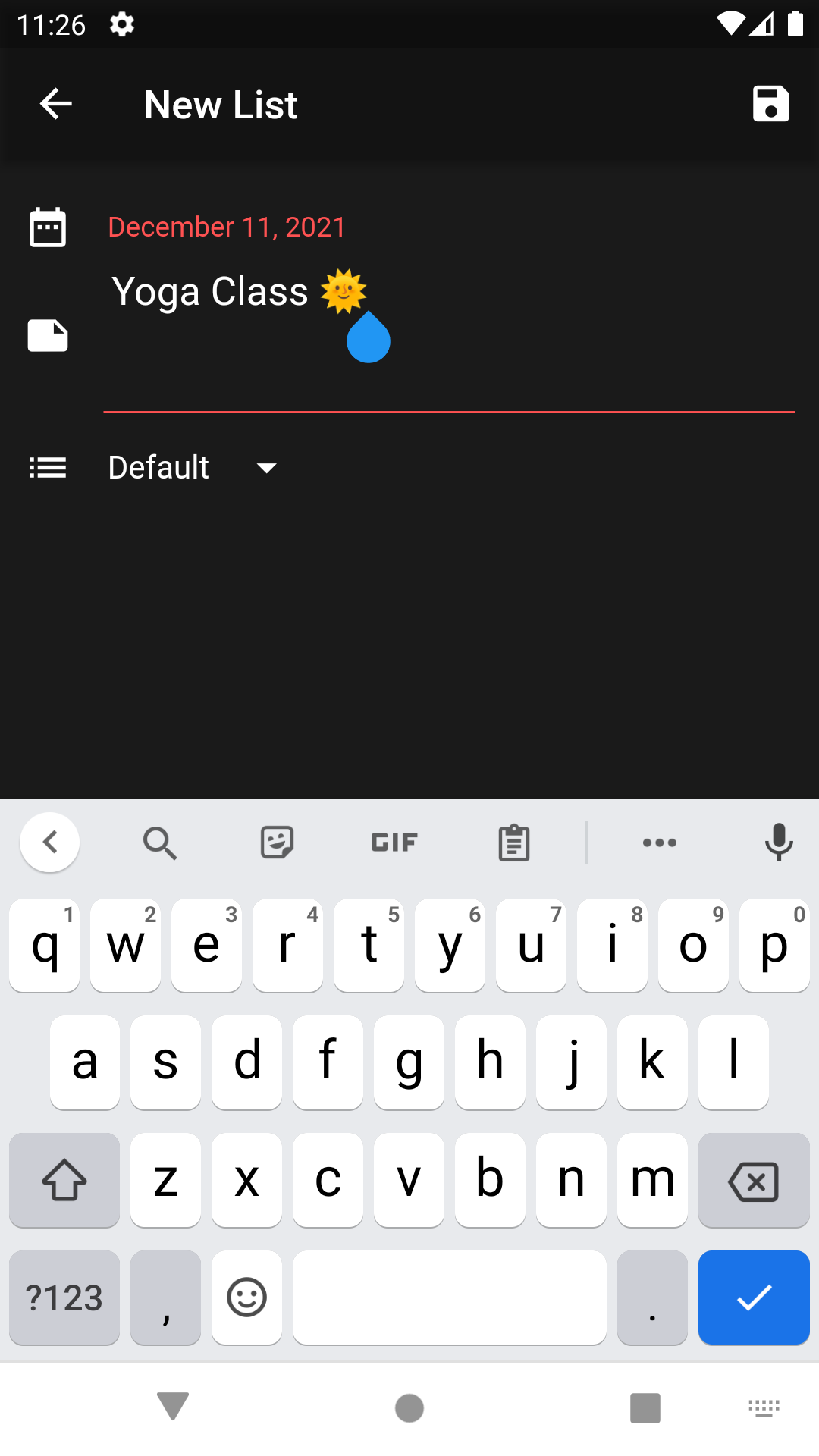
Task: Open the calendar icon to change the date
Action: coord(48,225)
